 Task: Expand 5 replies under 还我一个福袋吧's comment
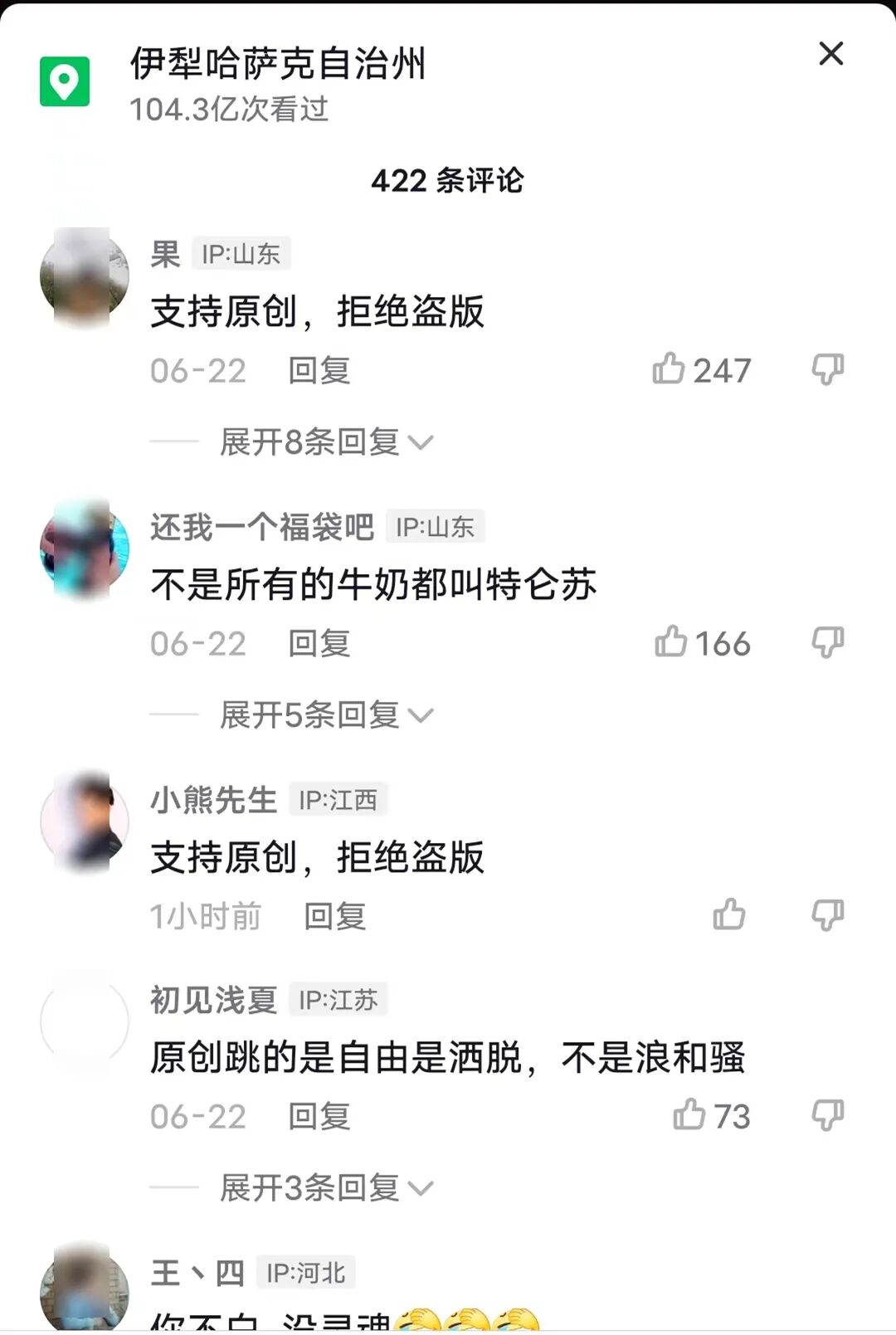click(325, 715)
